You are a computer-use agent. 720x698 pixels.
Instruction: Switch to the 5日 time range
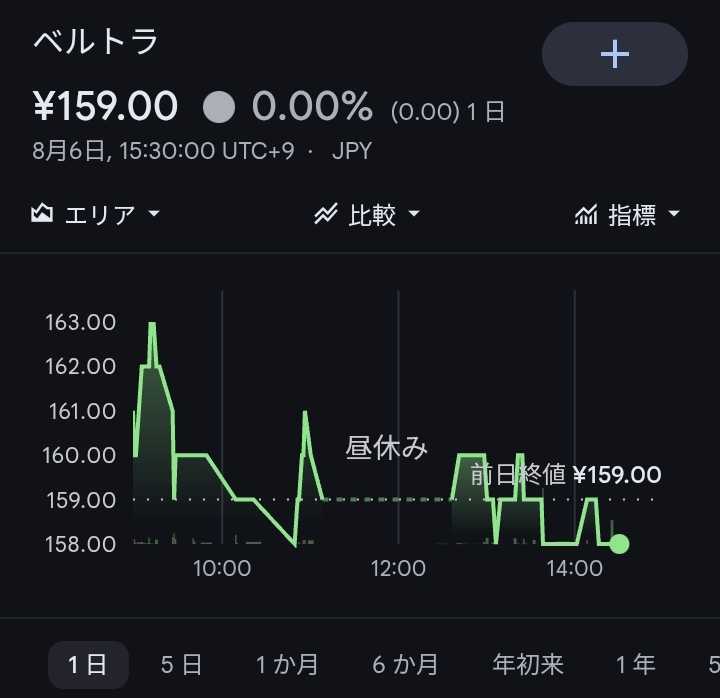coord(181,664)
